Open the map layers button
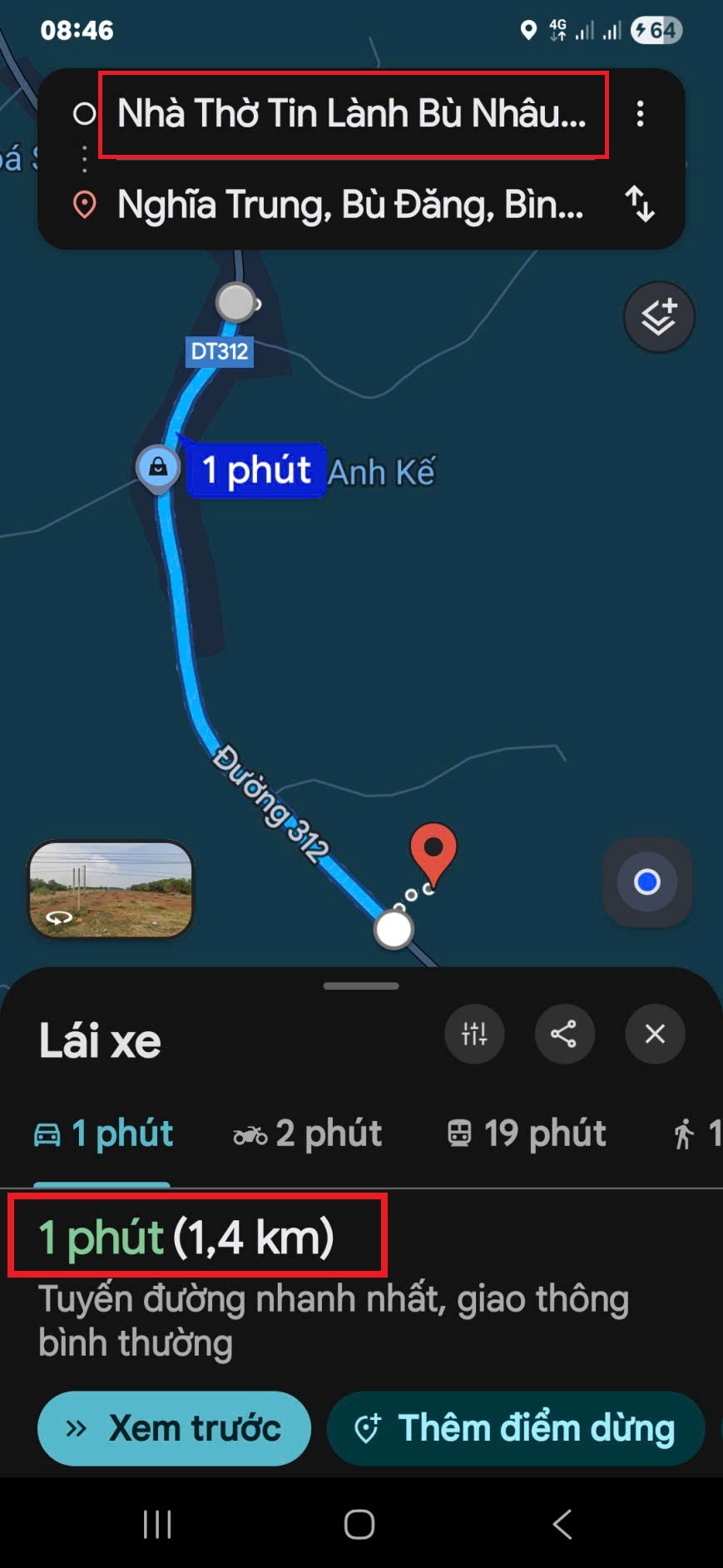 (659, 317)
